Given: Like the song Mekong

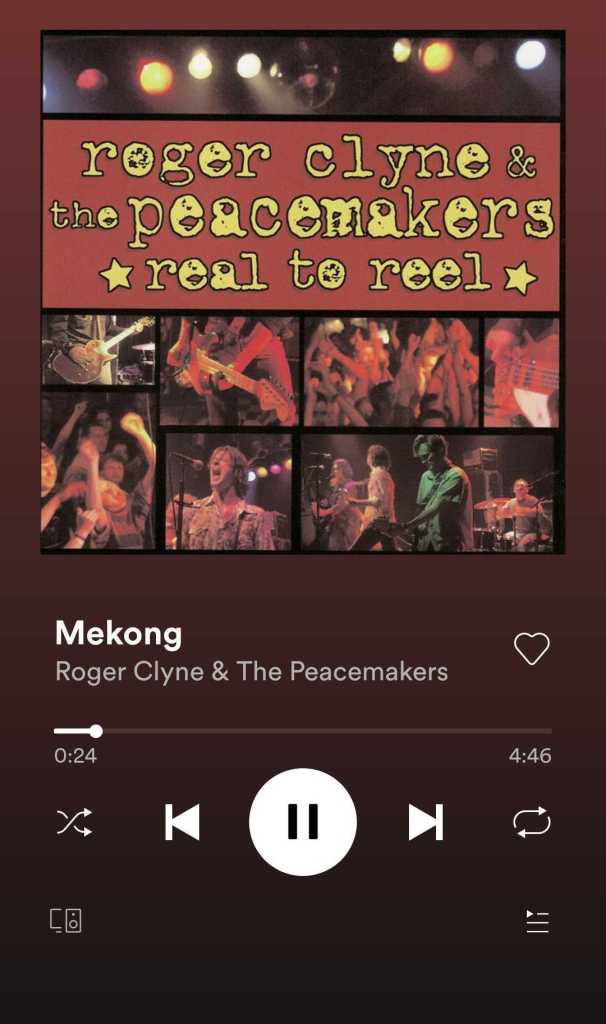Looking at the screenshot, I should (x=531, y=649).
